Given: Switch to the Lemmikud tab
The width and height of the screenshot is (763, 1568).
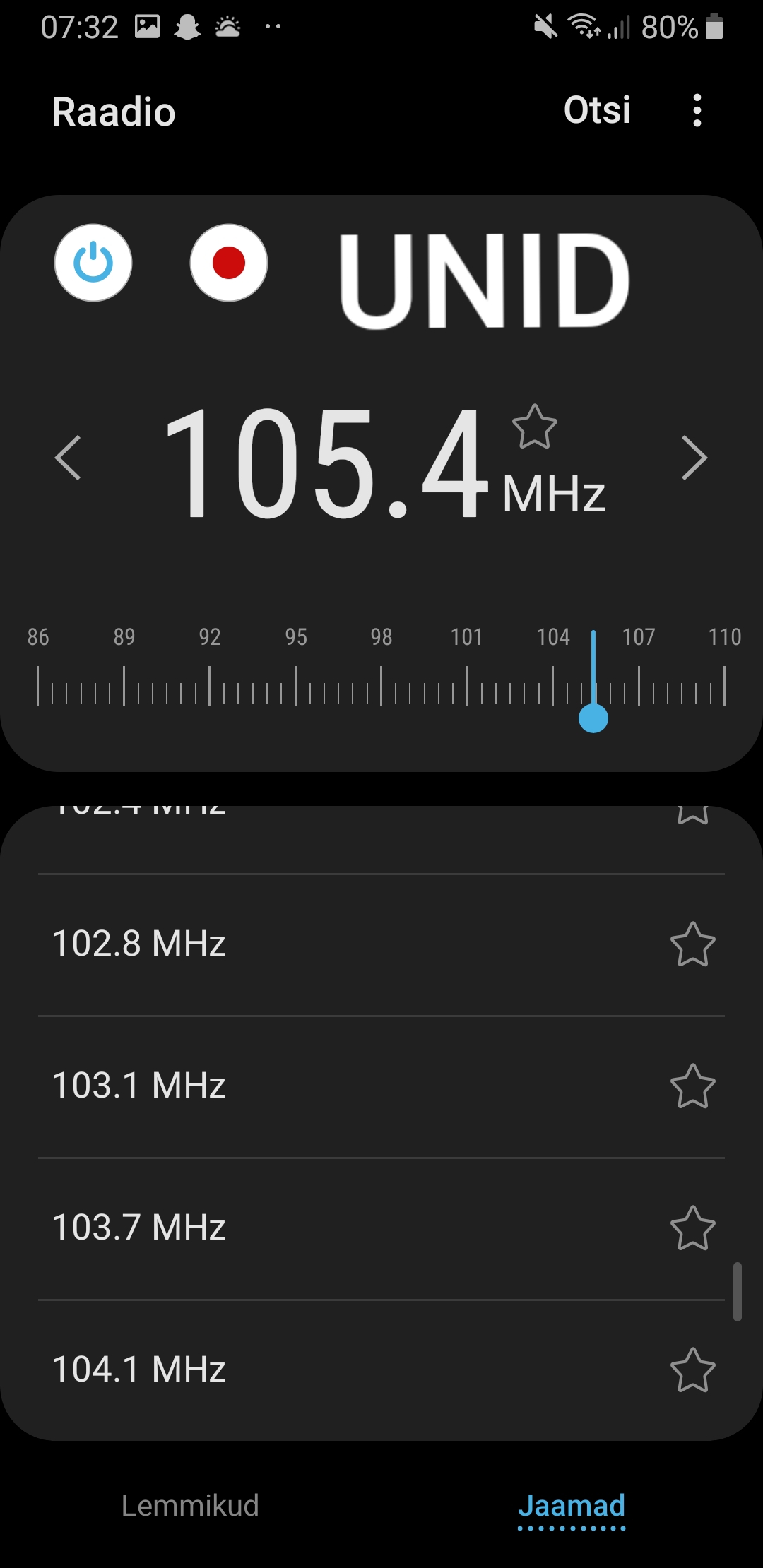Looking at the screenshot, I should point(190,1506).
